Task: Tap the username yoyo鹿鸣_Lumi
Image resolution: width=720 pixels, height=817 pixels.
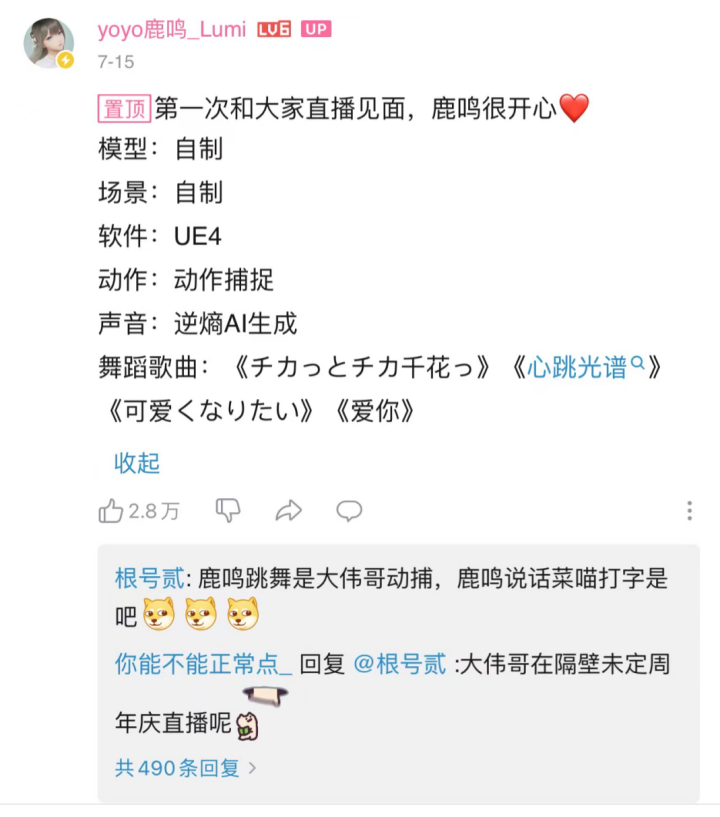Action: [x=171, y=29]
